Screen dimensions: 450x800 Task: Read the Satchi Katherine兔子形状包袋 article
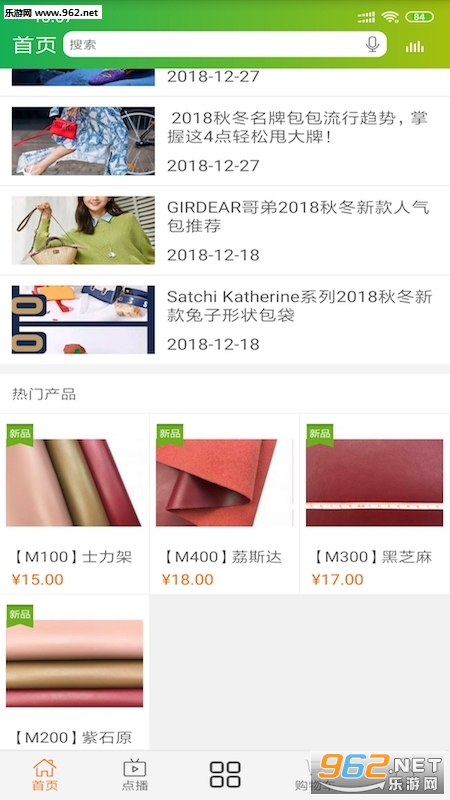point(224,319)
